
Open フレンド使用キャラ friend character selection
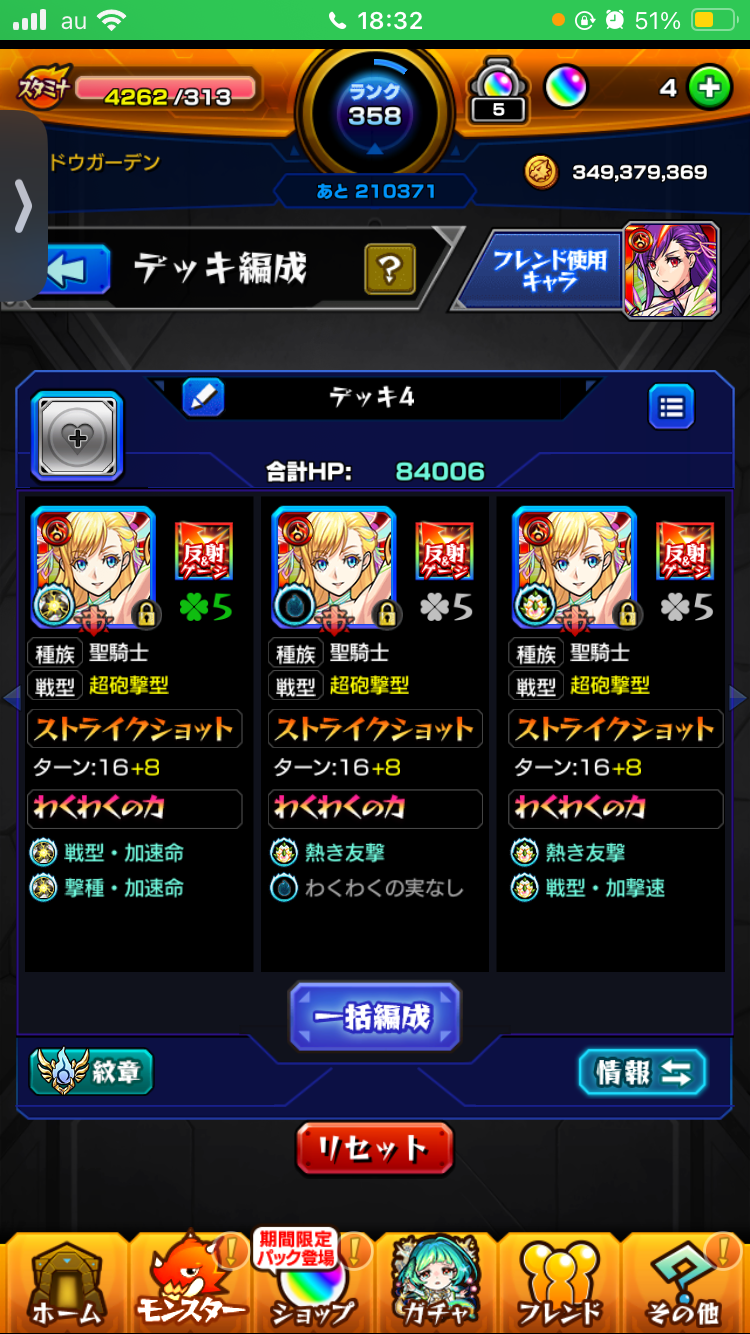(550, 270)
